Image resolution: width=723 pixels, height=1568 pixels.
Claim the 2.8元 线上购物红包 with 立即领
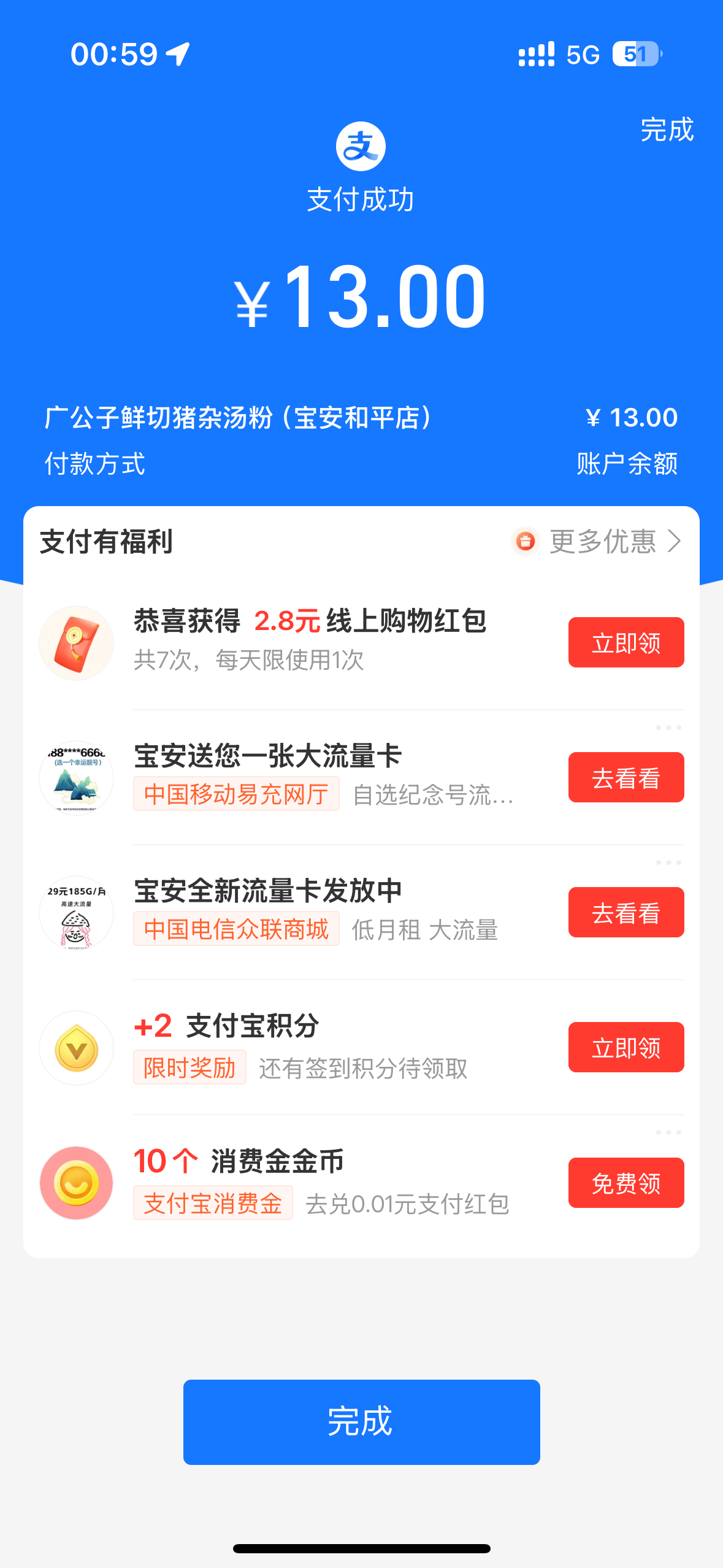pyautogui.click(x=625, y=642)
